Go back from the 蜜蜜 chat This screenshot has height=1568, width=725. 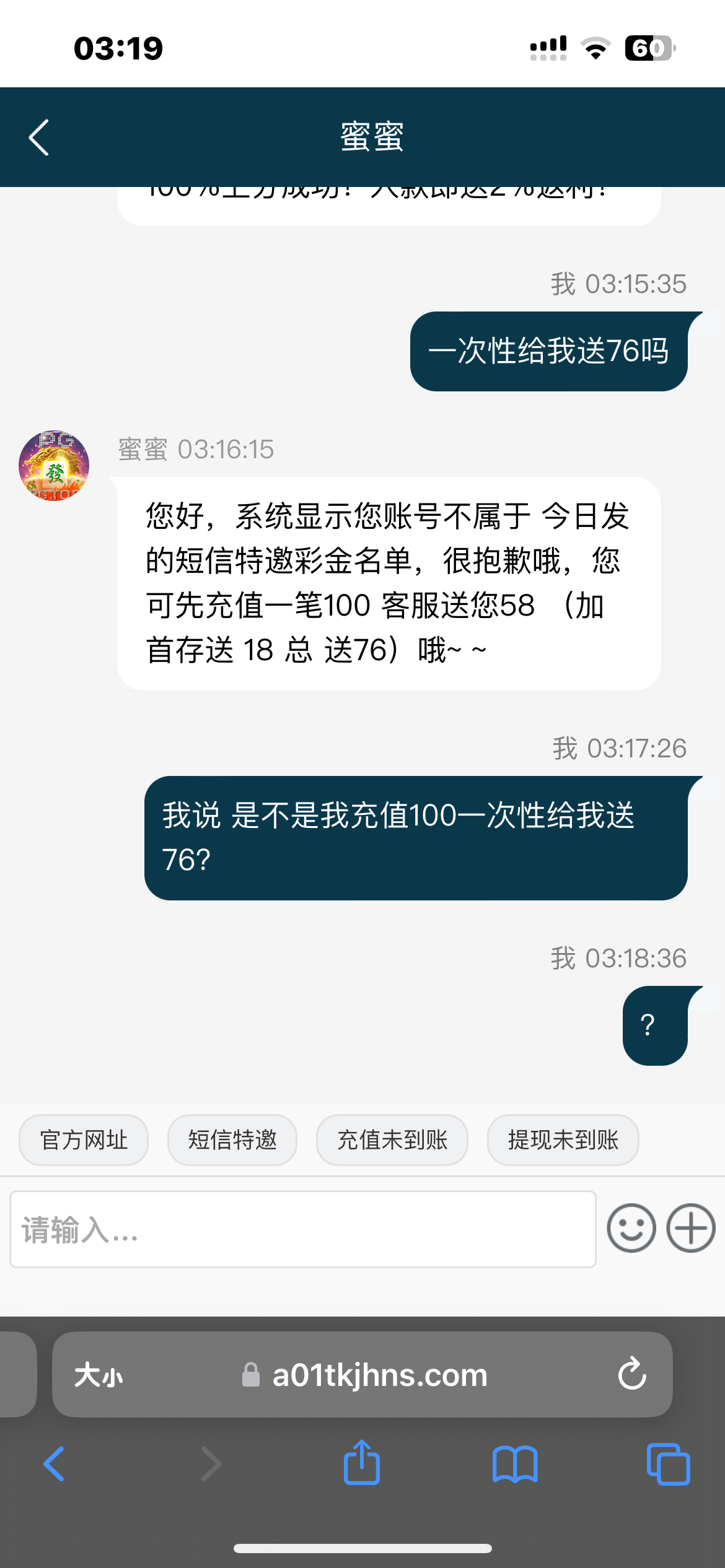[39, 137]
